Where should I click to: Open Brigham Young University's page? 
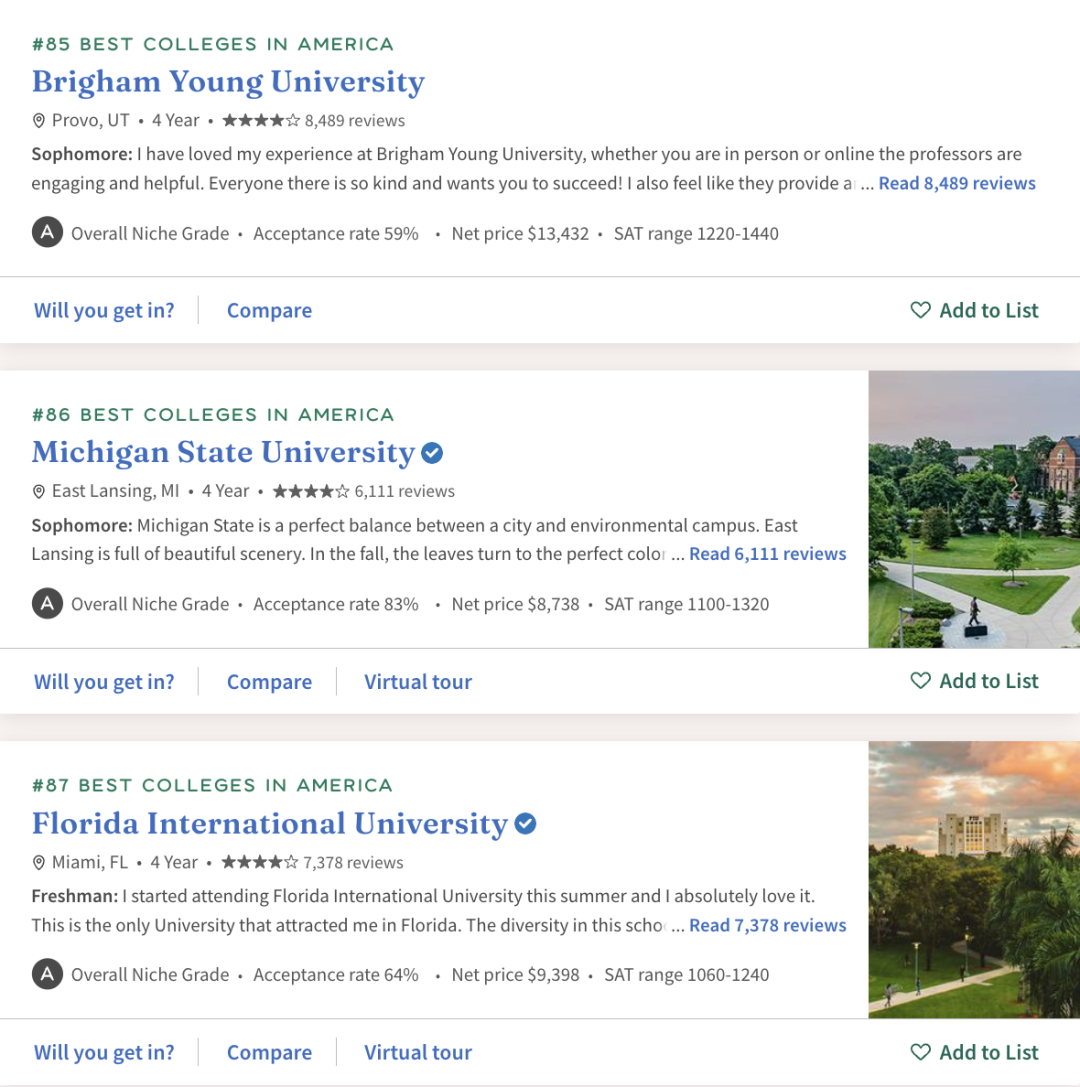point(228,82)
